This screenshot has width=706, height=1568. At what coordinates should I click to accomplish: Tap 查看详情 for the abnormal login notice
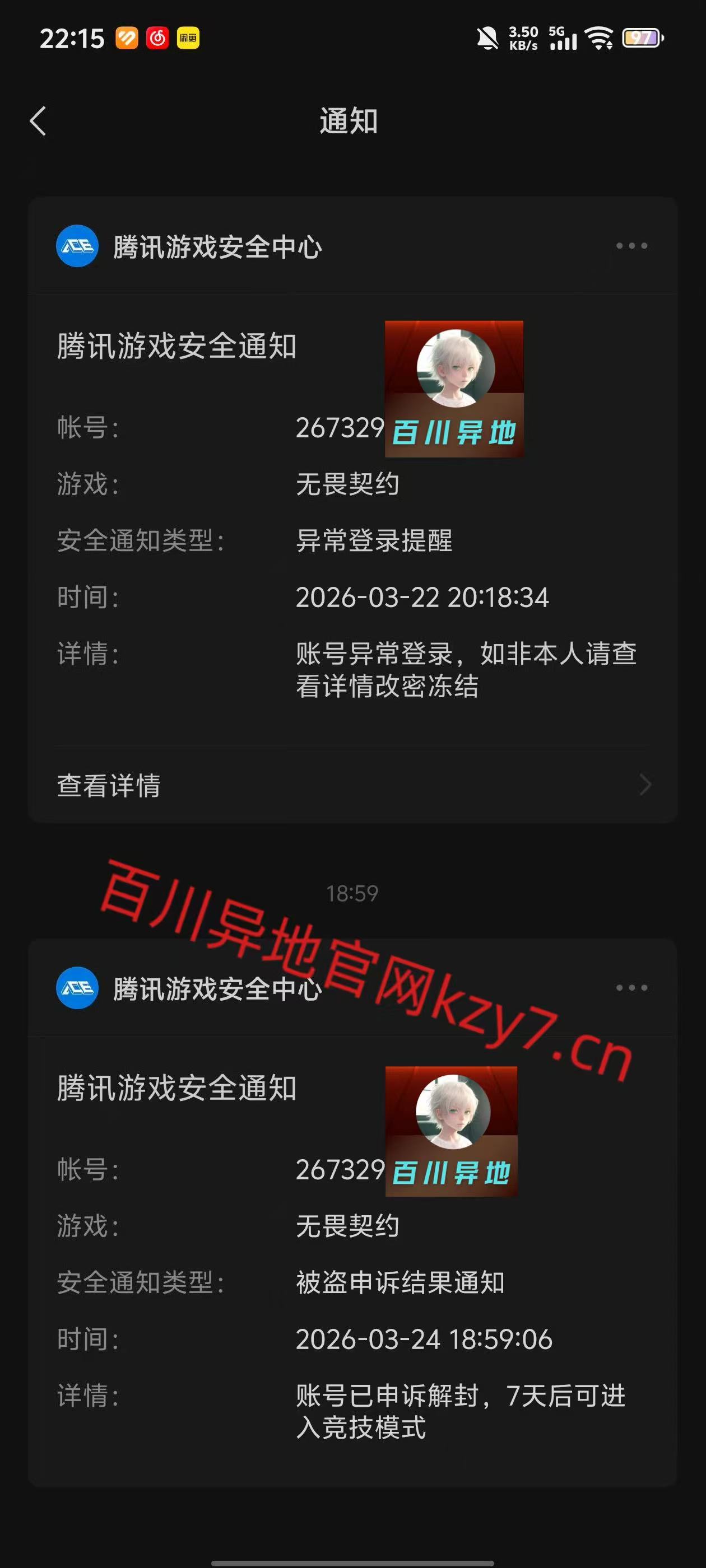click(x=354, y=785)
